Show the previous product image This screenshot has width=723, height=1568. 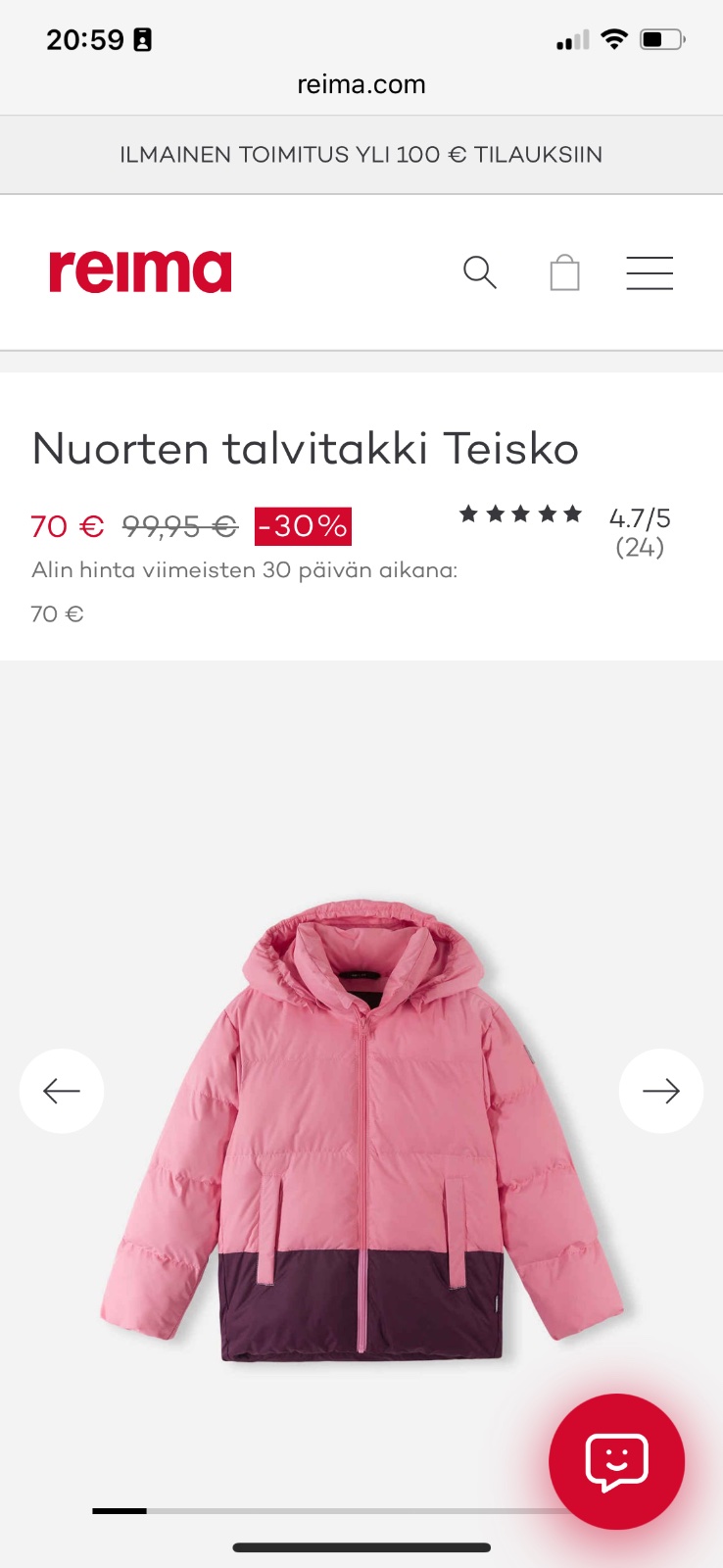pos(62,1091)
